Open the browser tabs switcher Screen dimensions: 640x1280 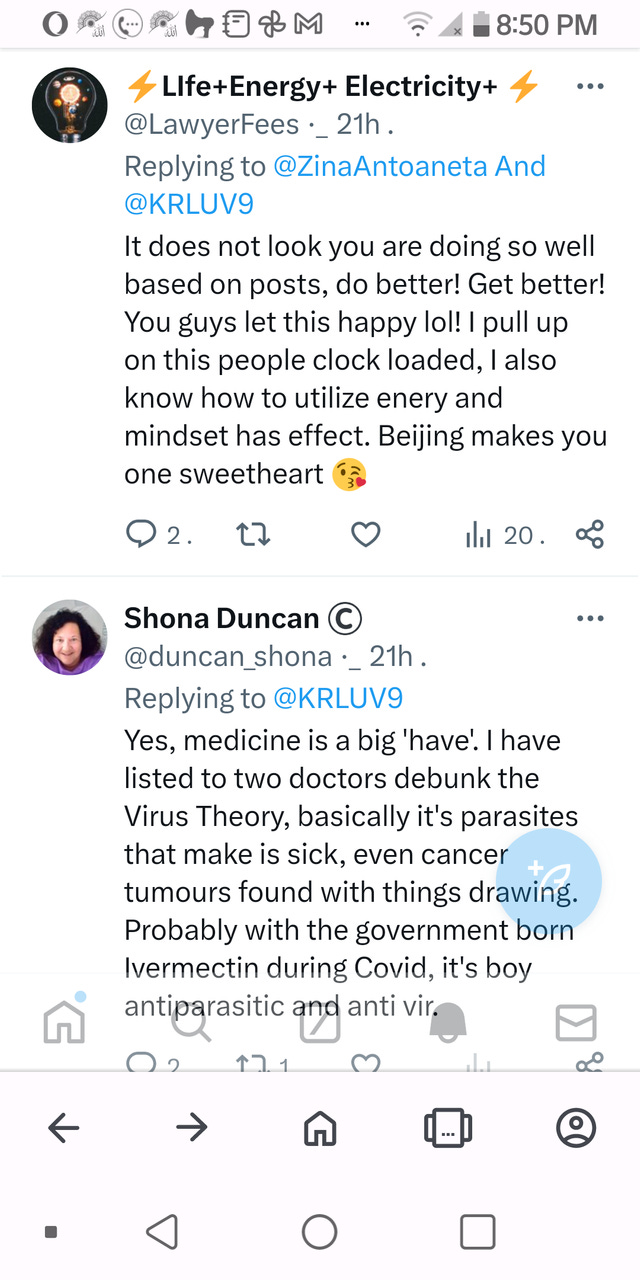(x=447, y=1128)
